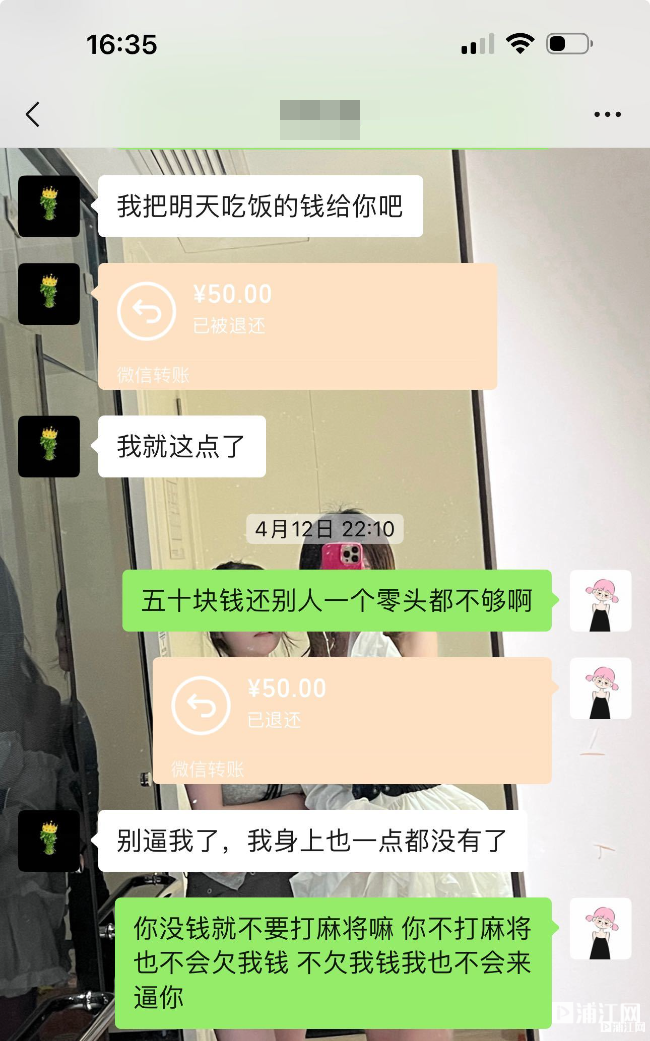This screenshot has height=1041, width=650.
Task: Open the ¥50.00 transfer marked 已退还
Action: click(351, 719)
